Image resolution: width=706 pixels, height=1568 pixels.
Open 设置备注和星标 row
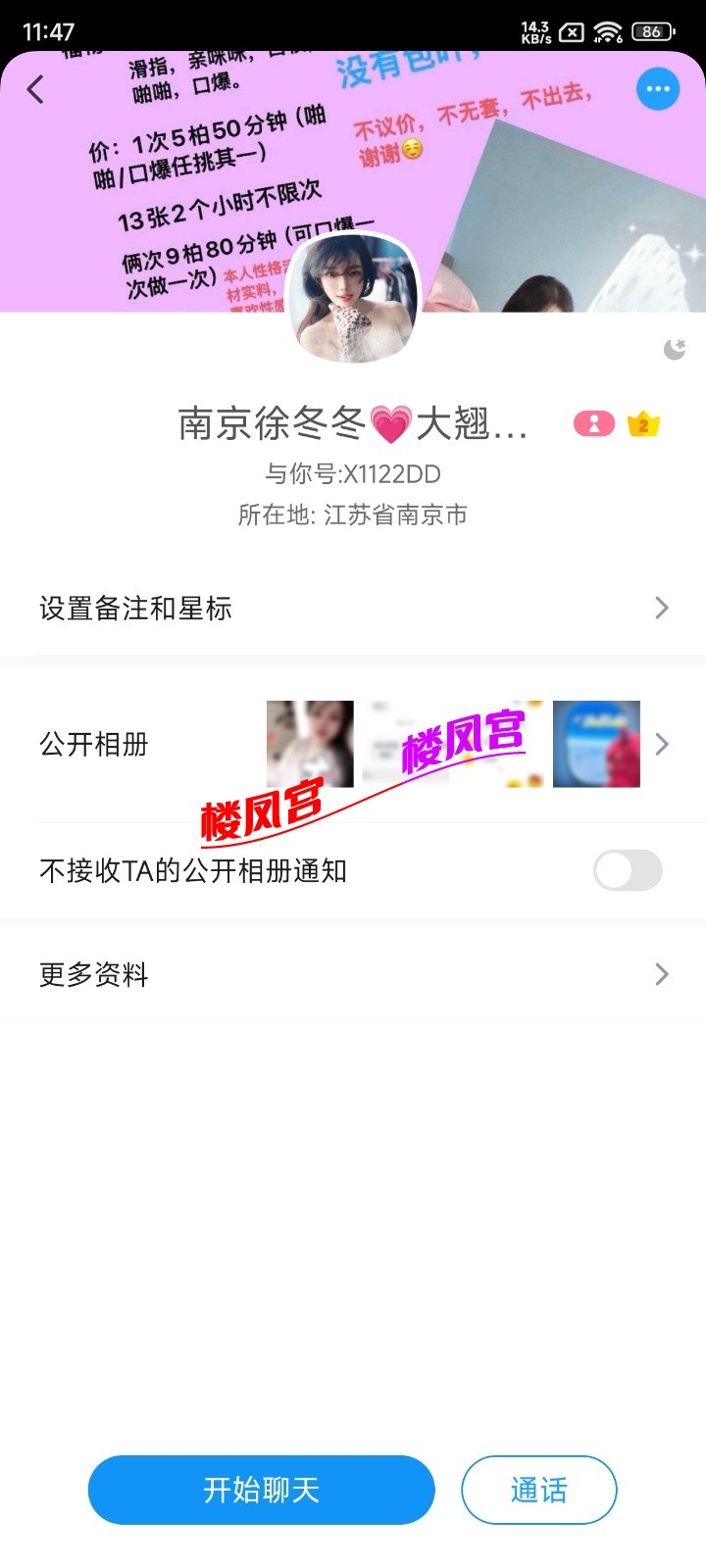click(x=353, y=609)
